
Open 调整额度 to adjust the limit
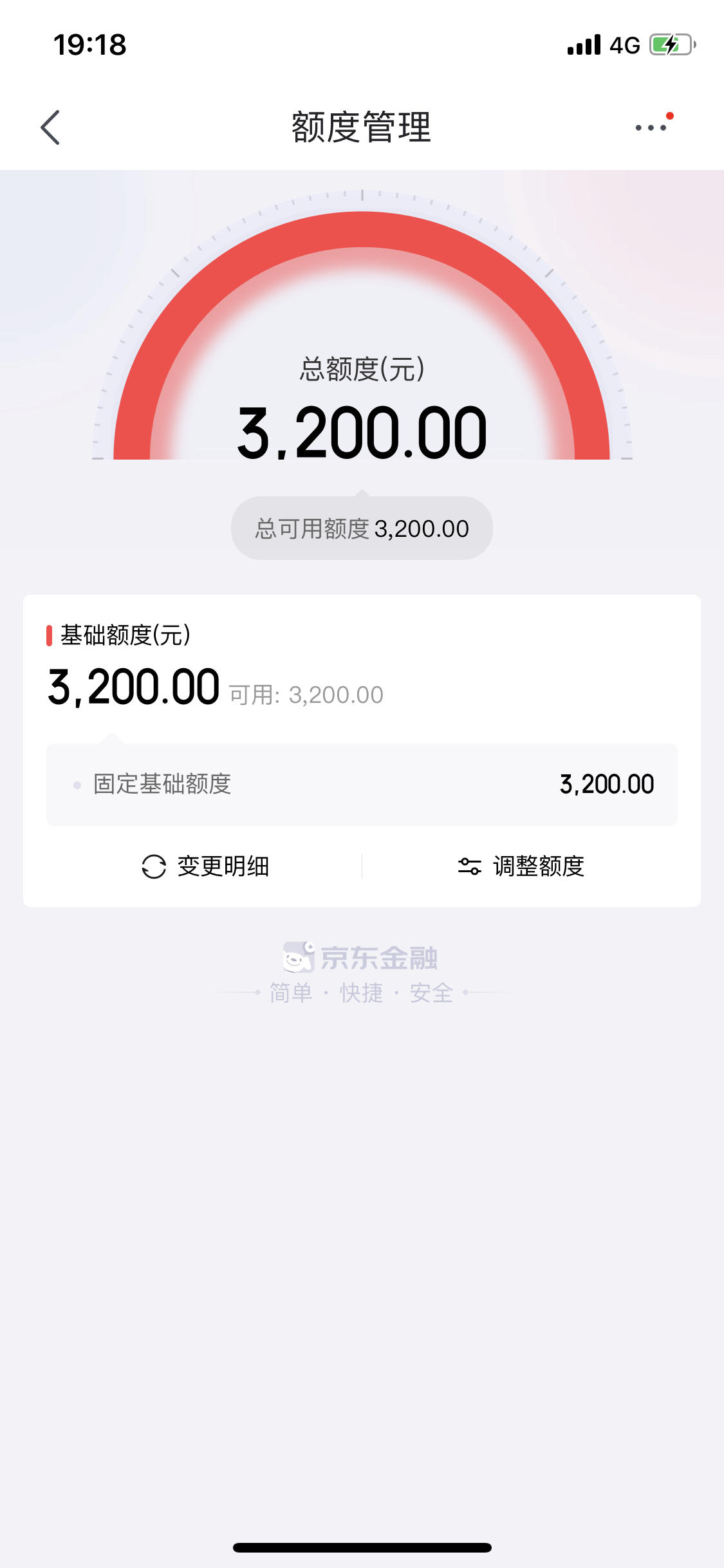tap(521, 866)
